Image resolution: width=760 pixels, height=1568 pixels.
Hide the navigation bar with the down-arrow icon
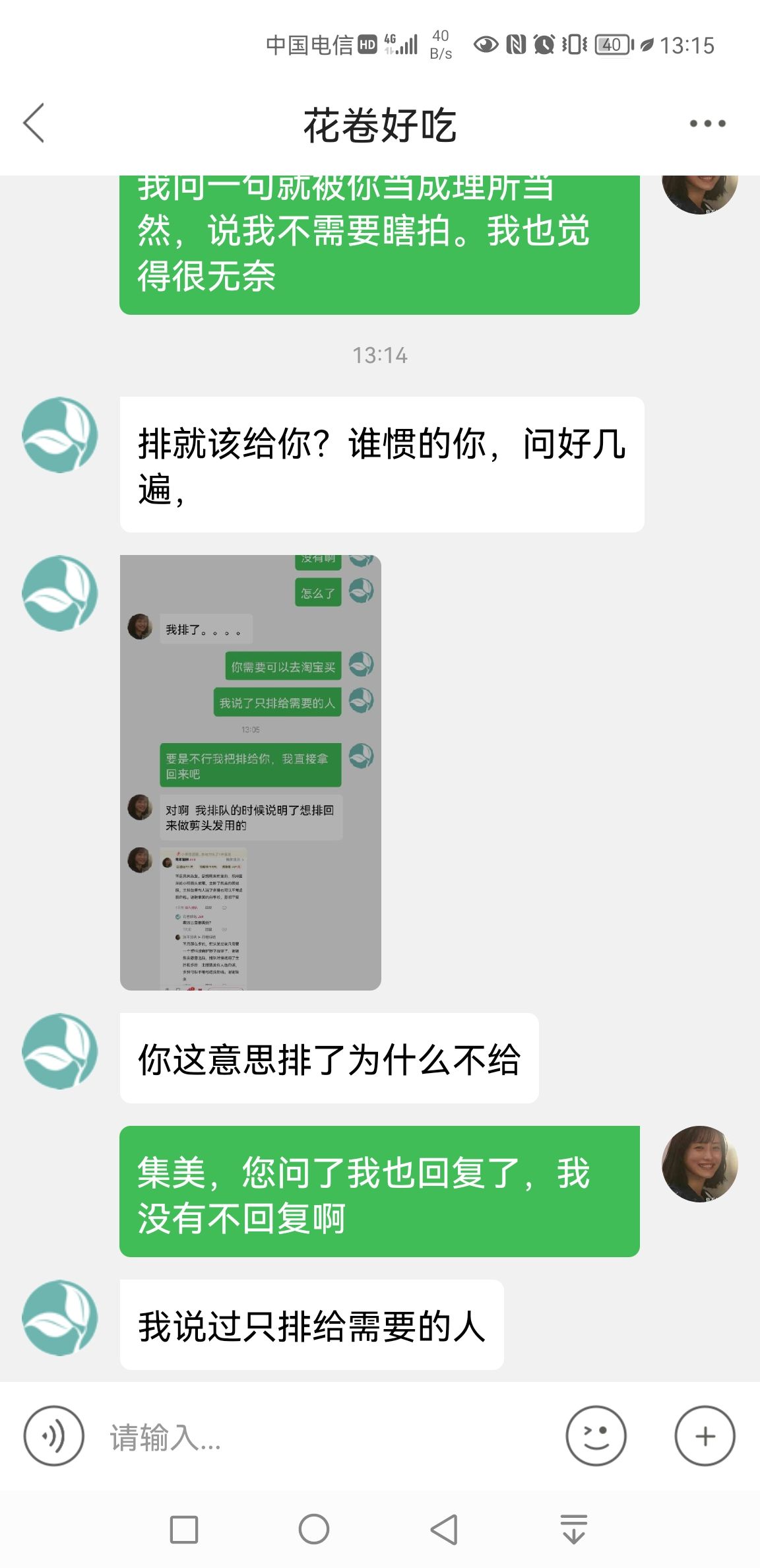click(574, 1529)
